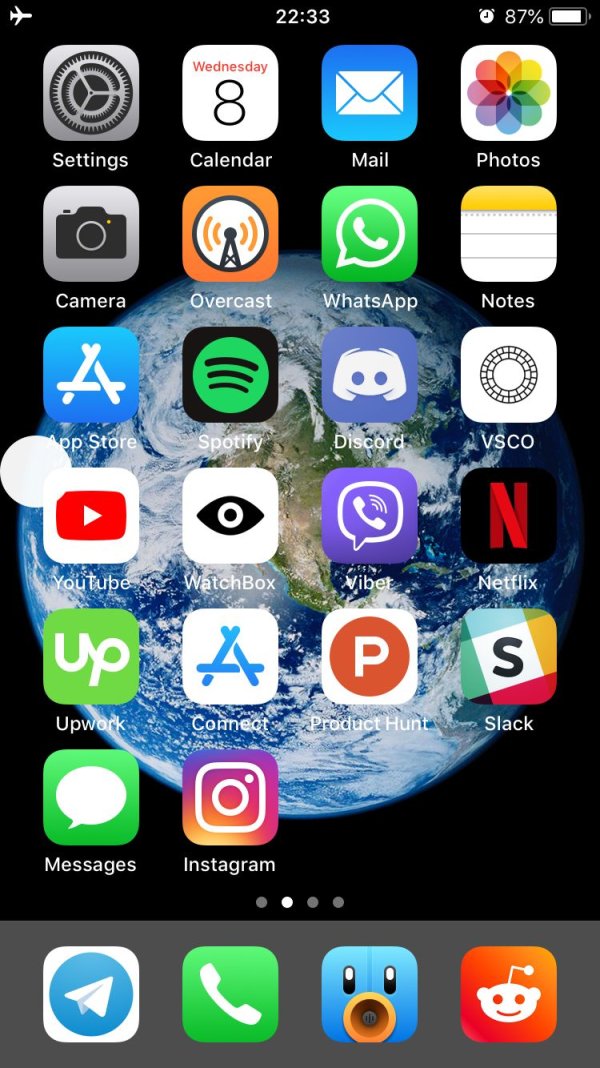This screenshot has height=1068, width=600.
Task: Launch the Reddit app in the dock
Action: pos(508,994)
